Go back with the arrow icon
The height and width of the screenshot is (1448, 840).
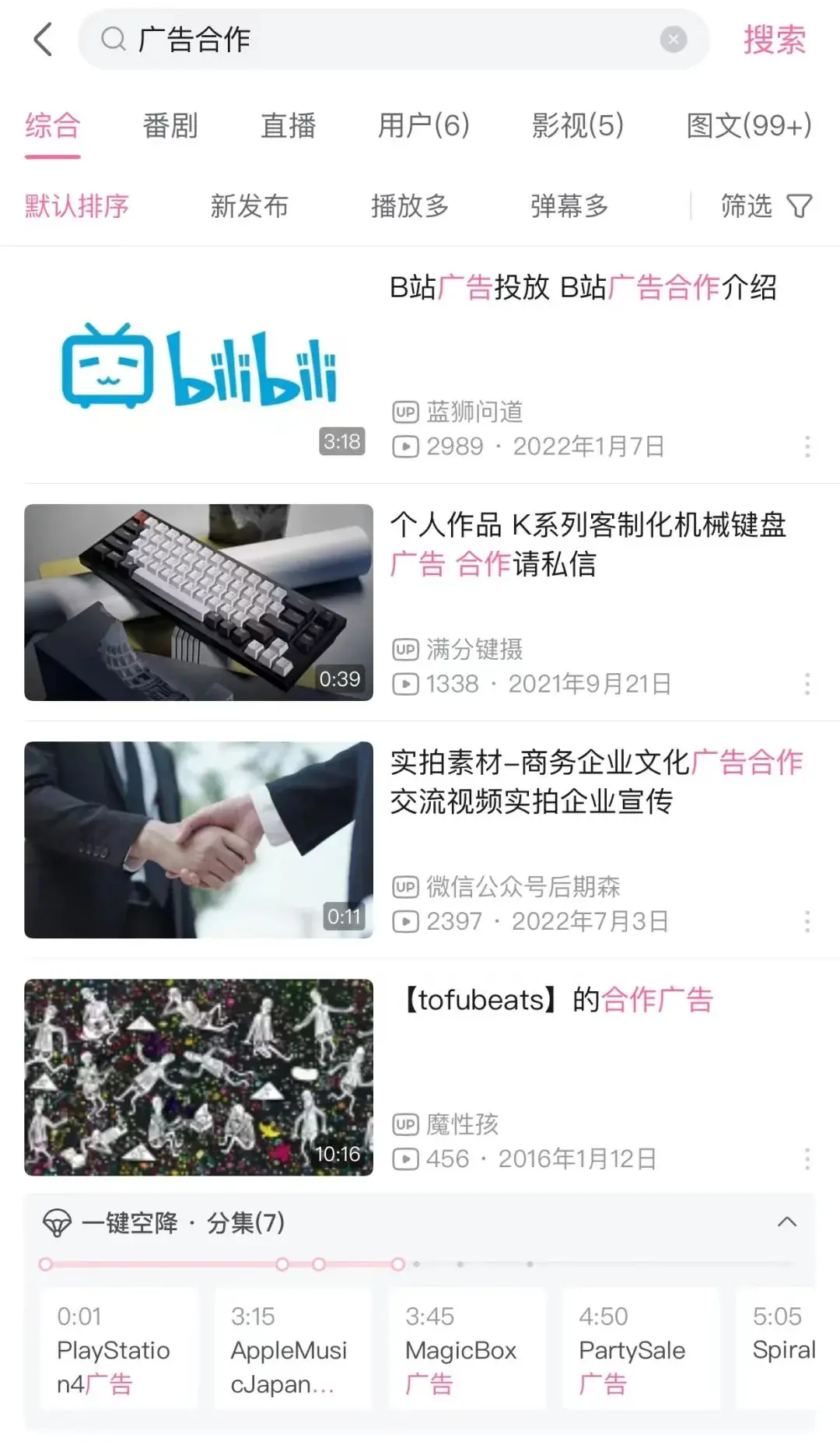point(44,40)
